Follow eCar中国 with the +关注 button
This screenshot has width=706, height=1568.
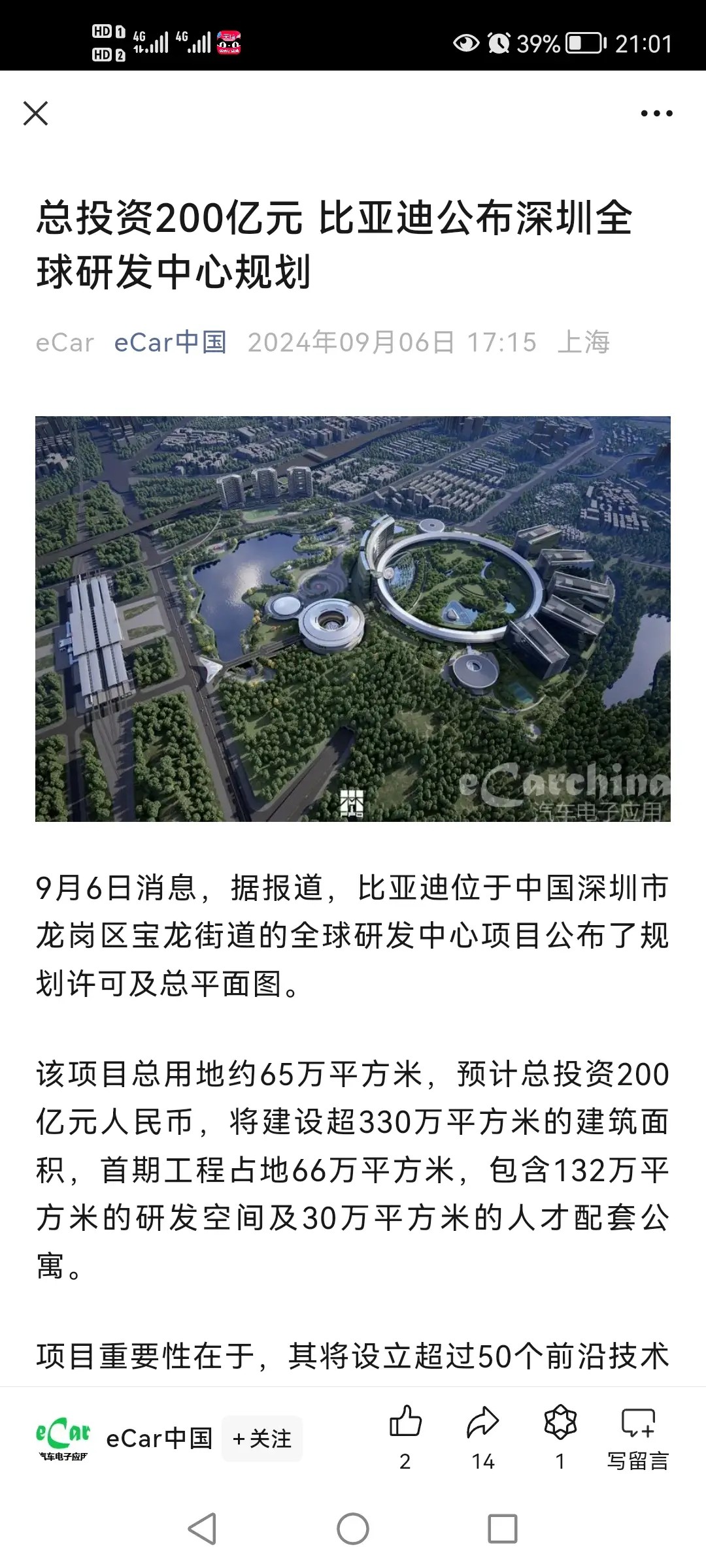point(262,1439)
